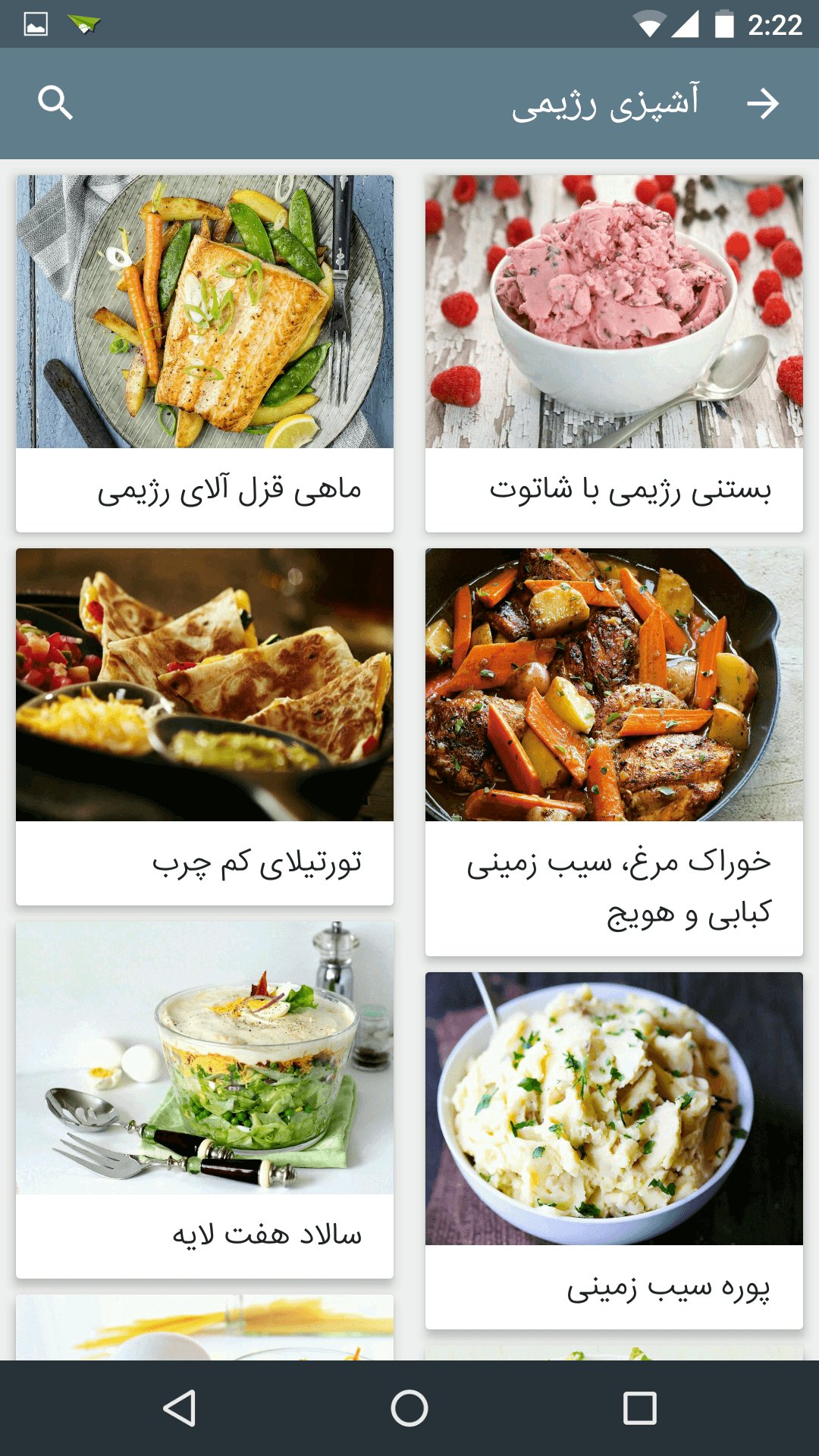
Task: Go back using the system navigation button
Action: pyautogui.click(x=180, y=1408)
